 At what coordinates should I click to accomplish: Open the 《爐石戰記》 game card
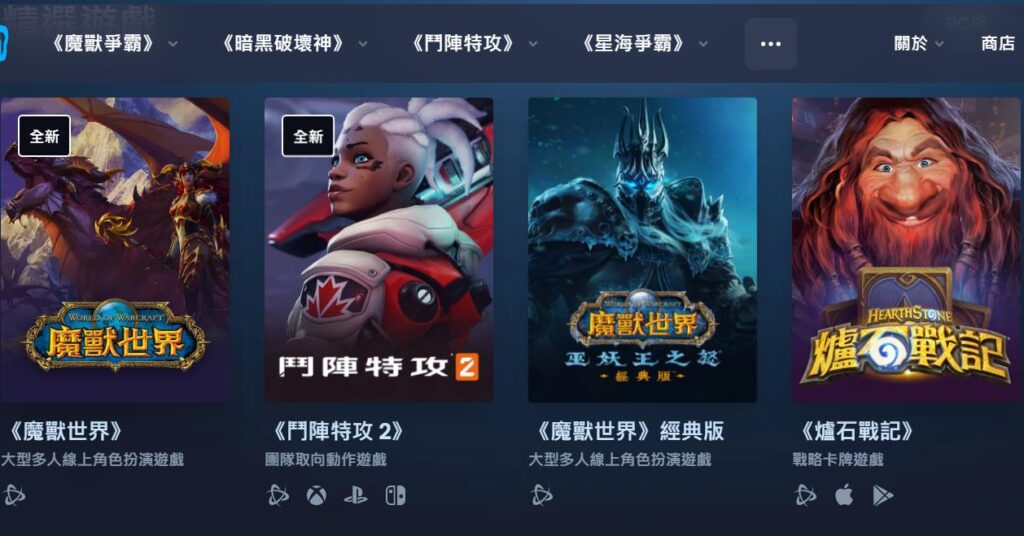pos(906,250)
